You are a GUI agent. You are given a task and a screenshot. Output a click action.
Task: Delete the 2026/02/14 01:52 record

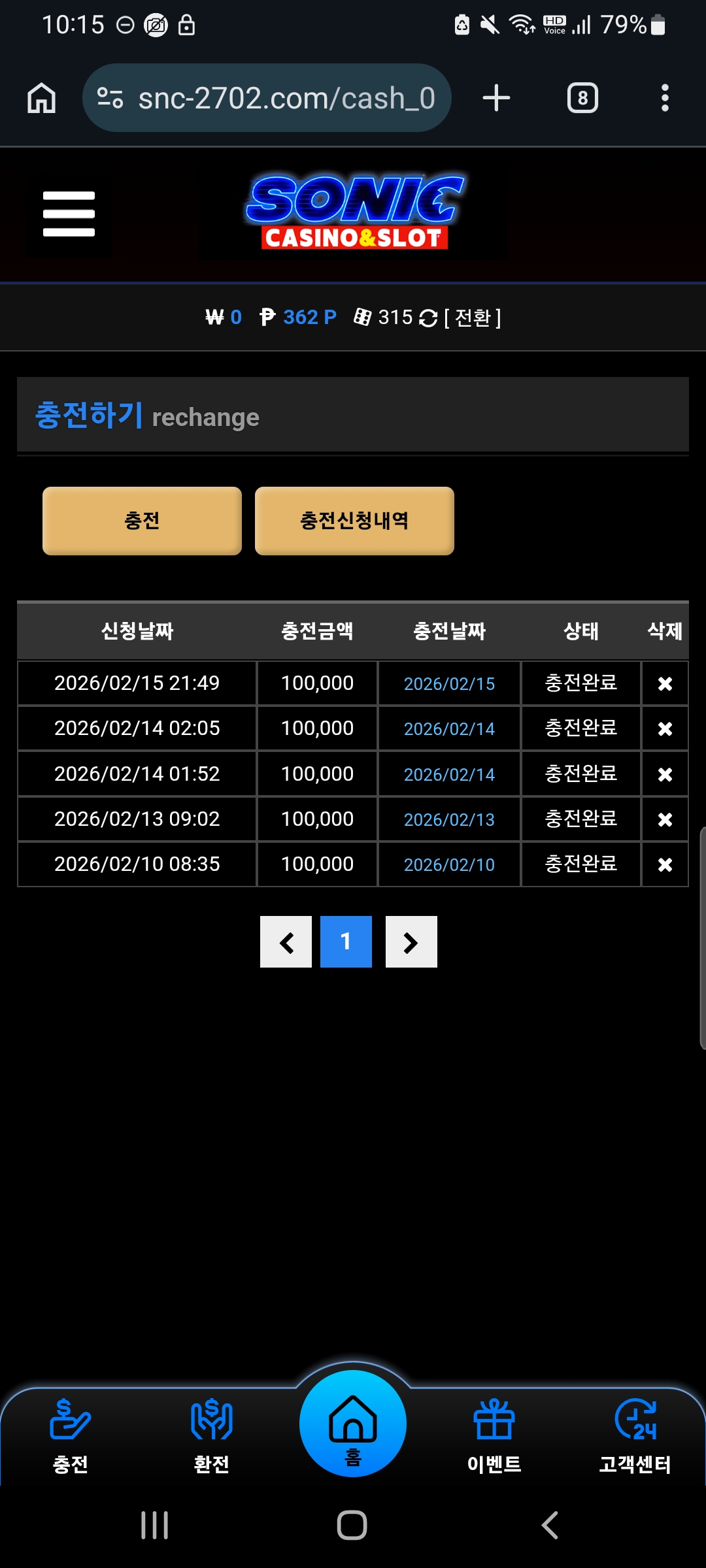click(x=665, y=774)
